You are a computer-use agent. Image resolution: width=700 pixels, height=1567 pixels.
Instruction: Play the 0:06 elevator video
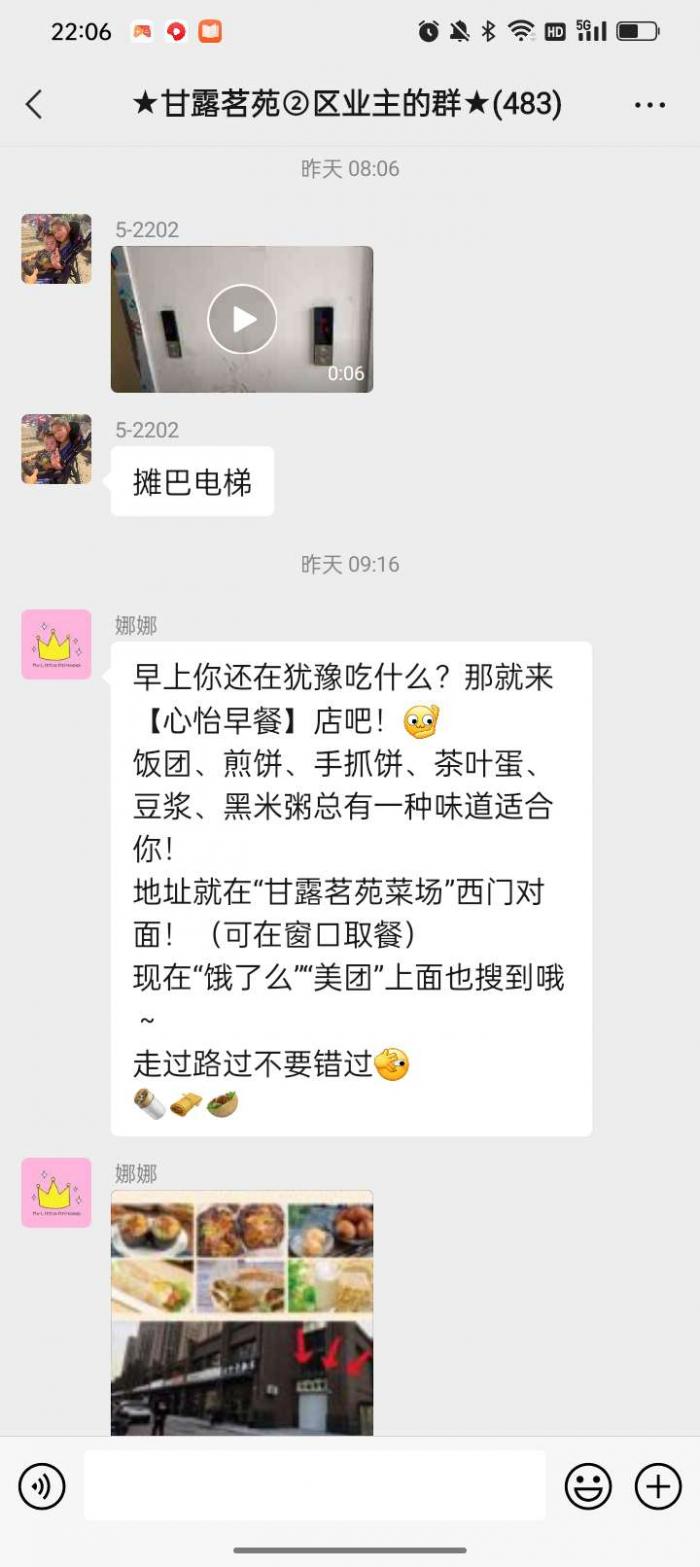242,319
